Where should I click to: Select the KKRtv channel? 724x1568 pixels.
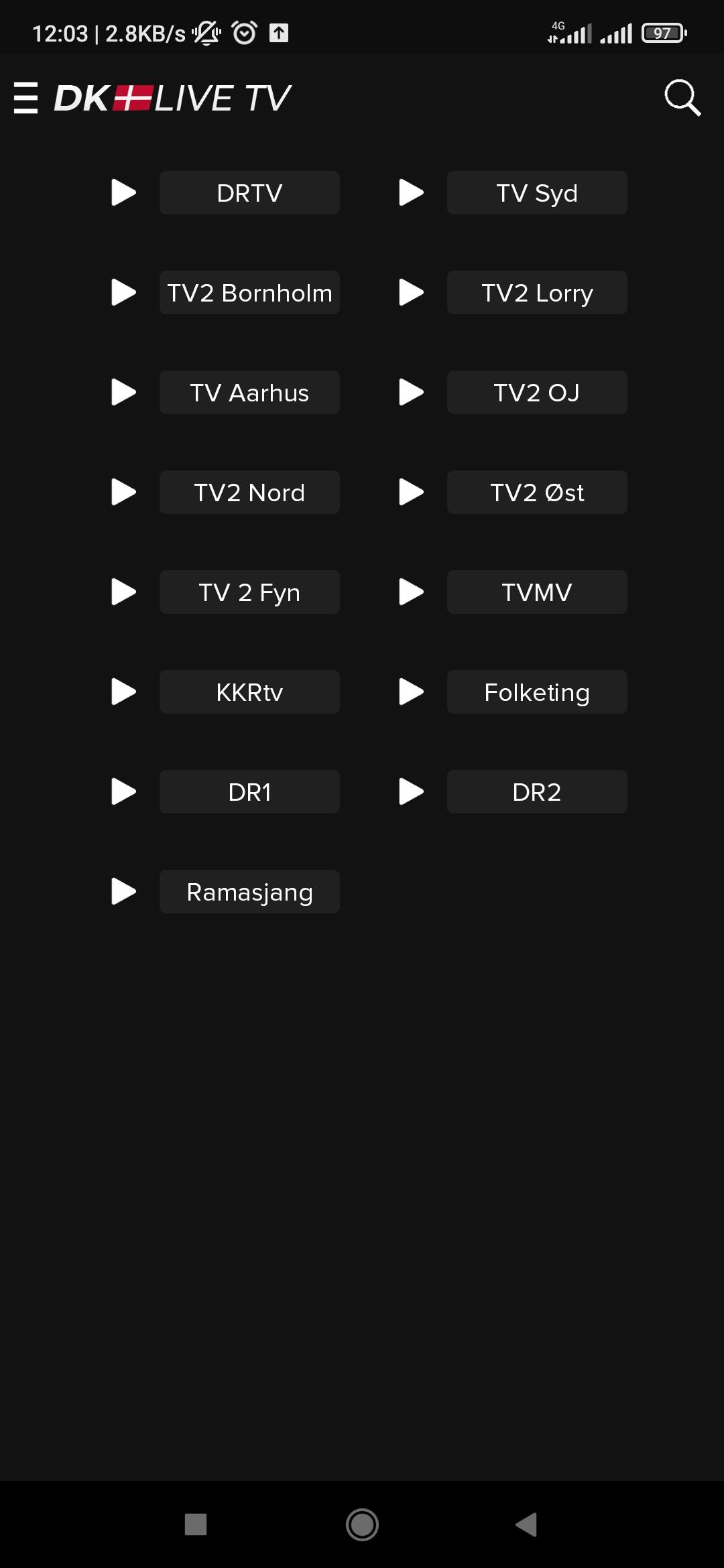point(249,692)
